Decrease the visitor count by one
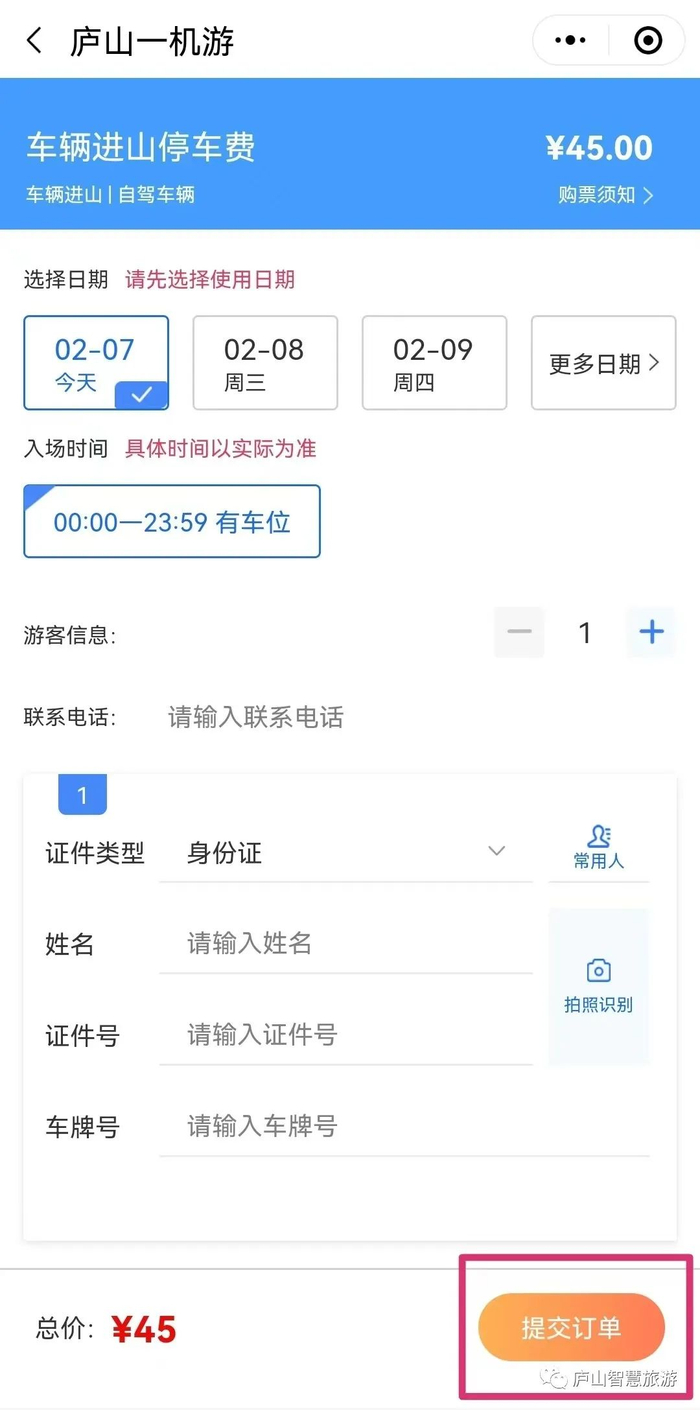Viewport: 700px width, 1410px height. pyautogui.click(x=519, y=632)
